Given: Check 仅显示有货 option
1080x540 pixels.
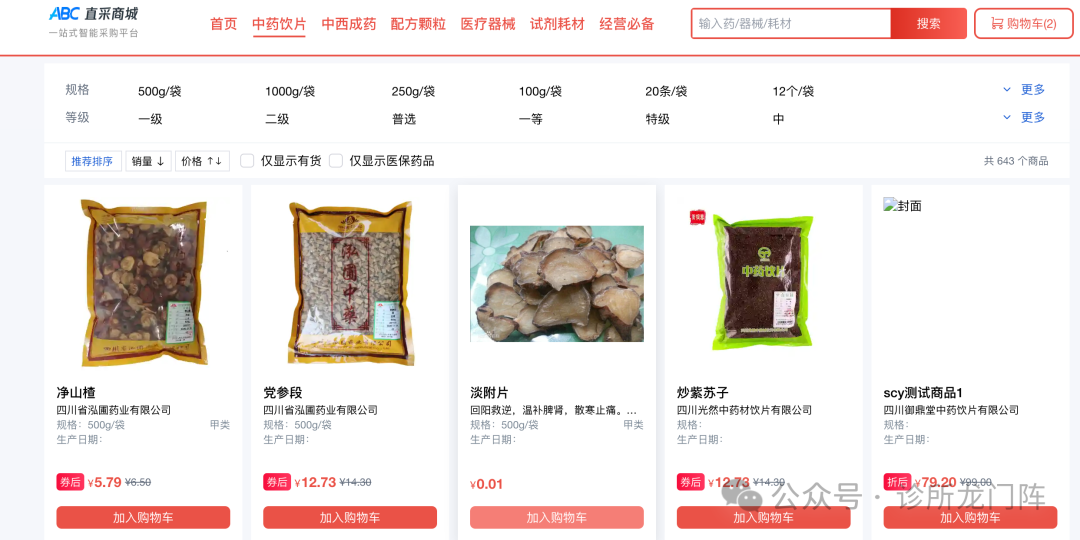Looking at the screenshot, I should pyautogui.click(x=247, y=161).
